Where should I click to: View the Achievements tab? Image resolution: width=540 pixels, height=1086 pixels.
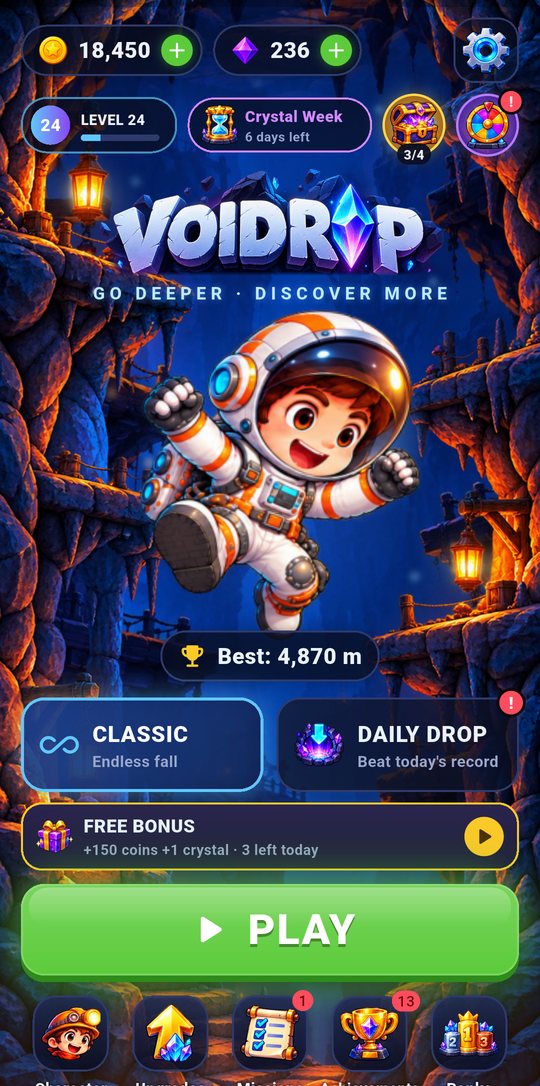click(x=370, y=1035)
